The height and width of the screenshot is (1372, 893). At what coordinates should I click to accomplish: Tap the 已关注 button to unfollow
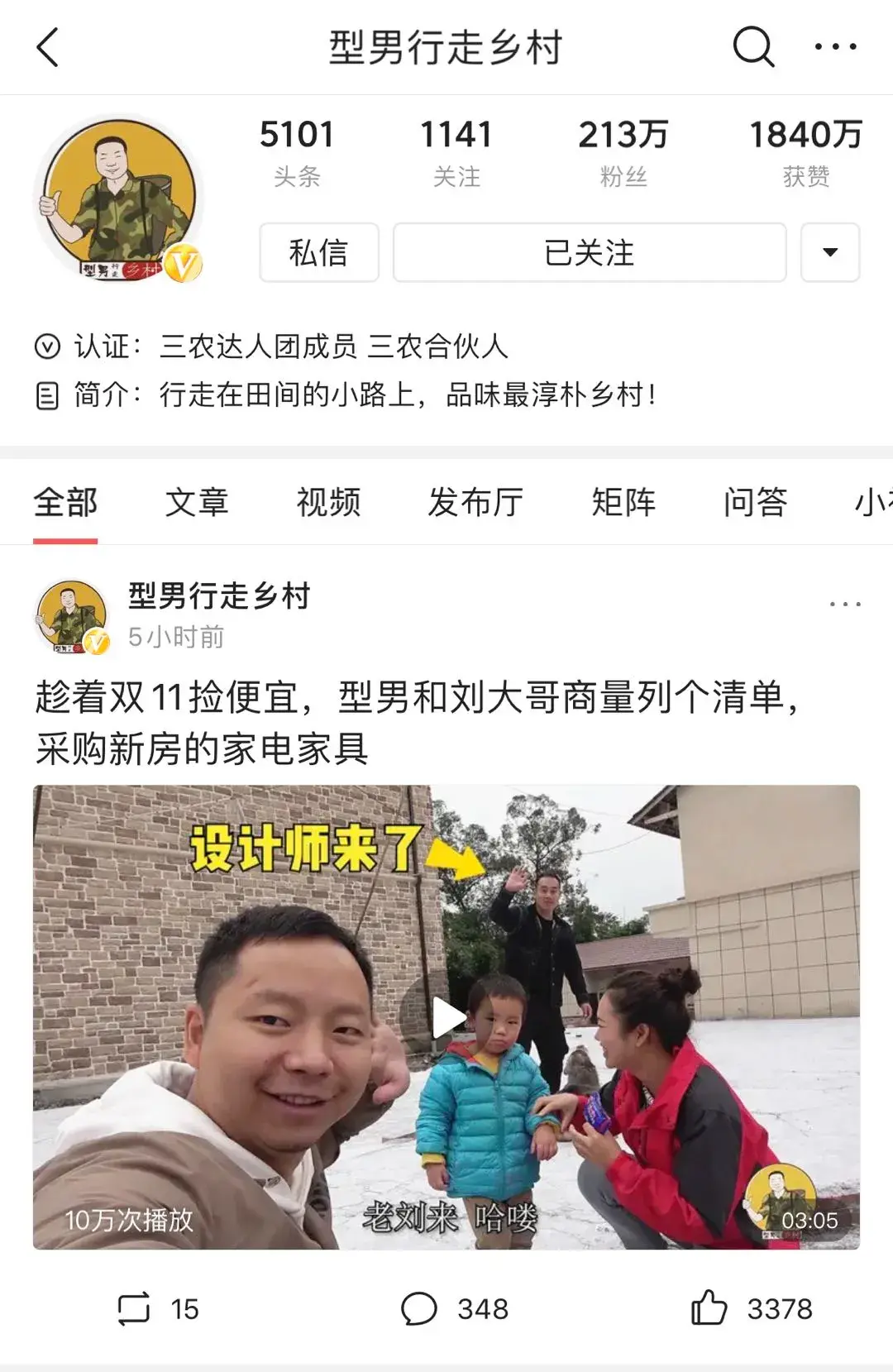[589, 252]
